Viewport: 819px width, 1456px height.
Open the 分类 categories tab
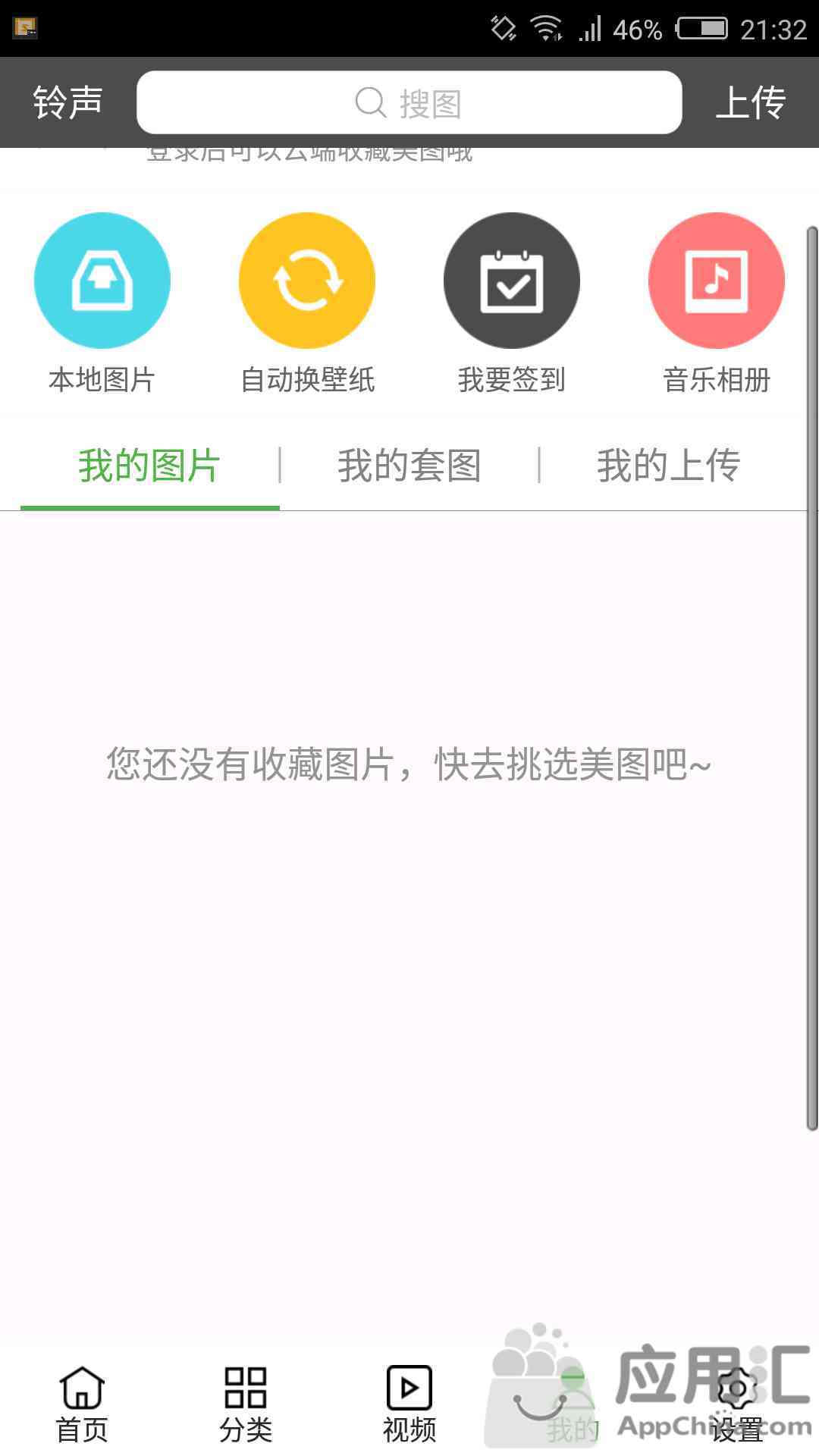pyautogui.click(x=246, y=1404)
